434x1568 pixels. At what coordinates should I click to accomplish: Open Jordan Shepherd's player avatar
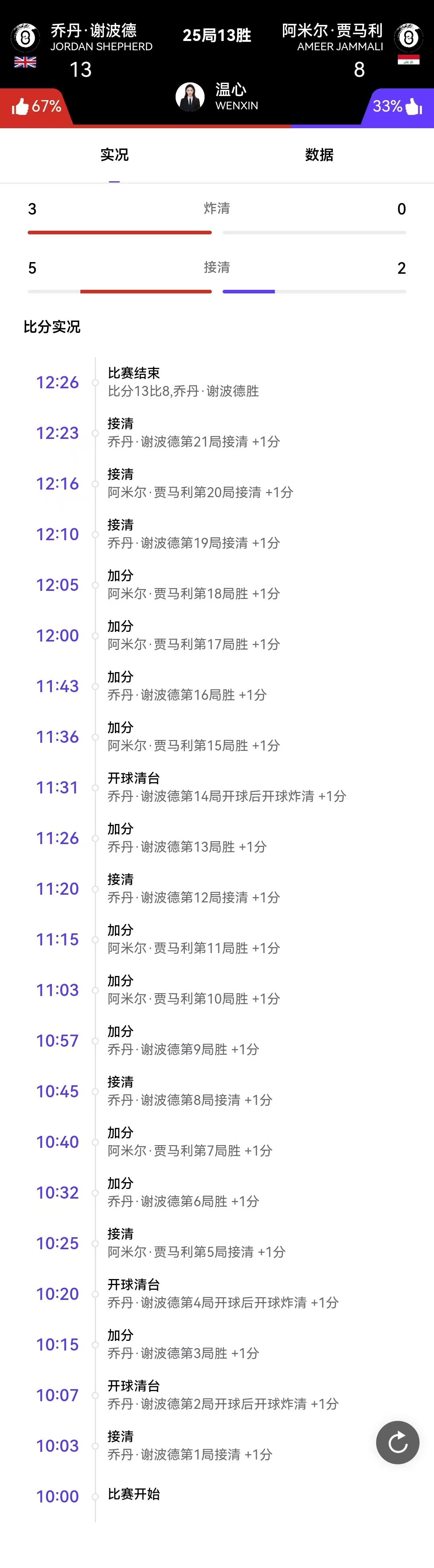coord(25,38)
